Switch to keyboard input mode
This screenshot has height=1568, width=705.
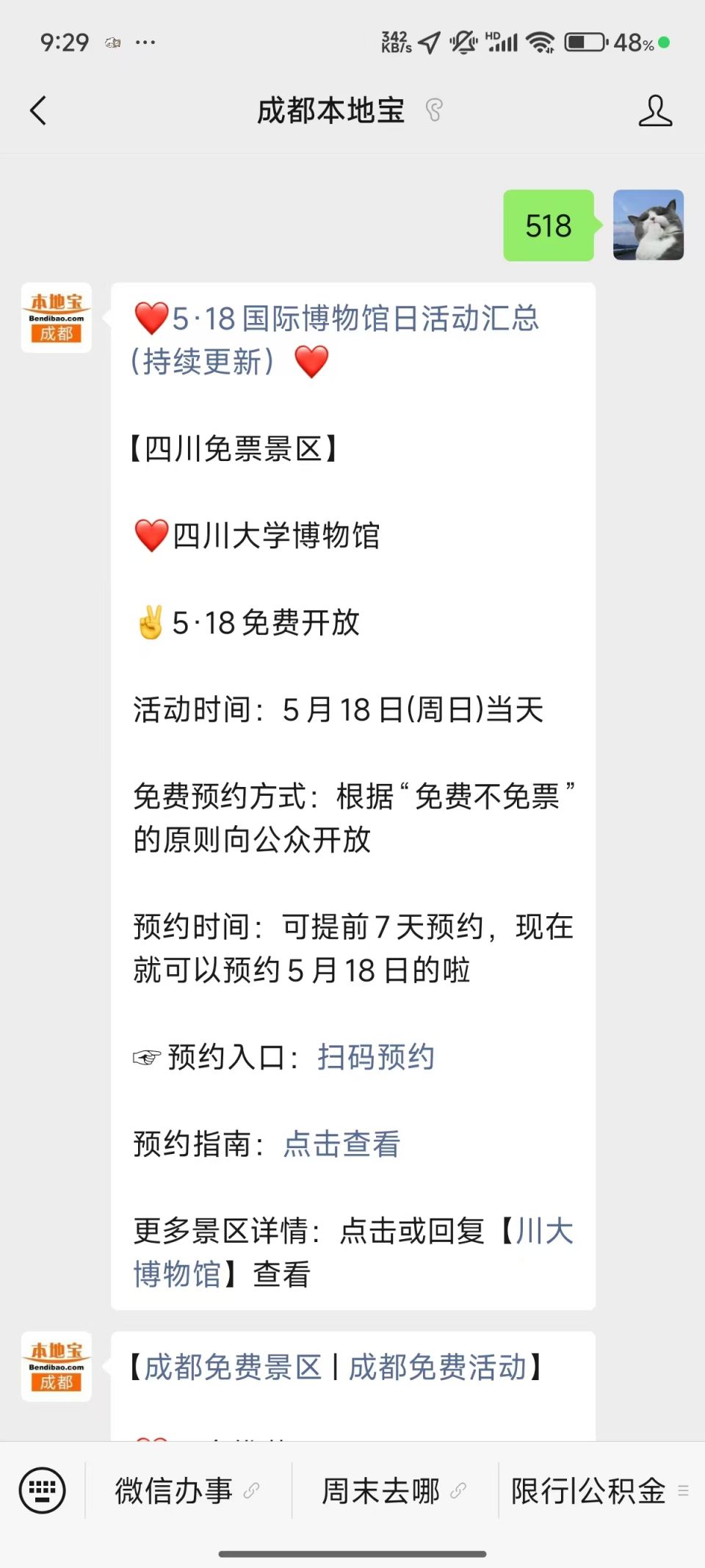[42, 1491]
